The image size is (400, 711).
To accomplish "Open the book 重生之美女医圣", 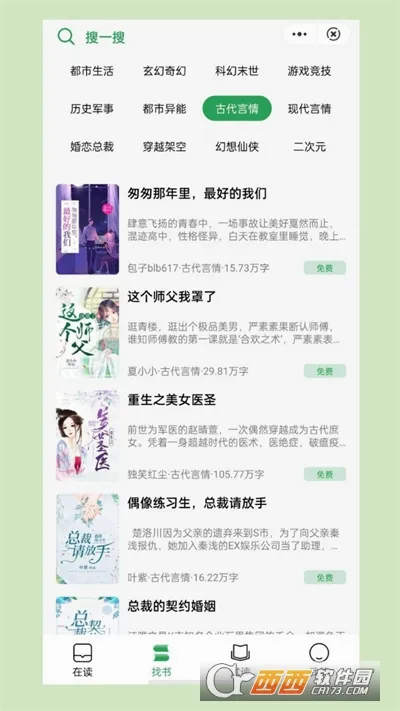I will coord(201,435).
